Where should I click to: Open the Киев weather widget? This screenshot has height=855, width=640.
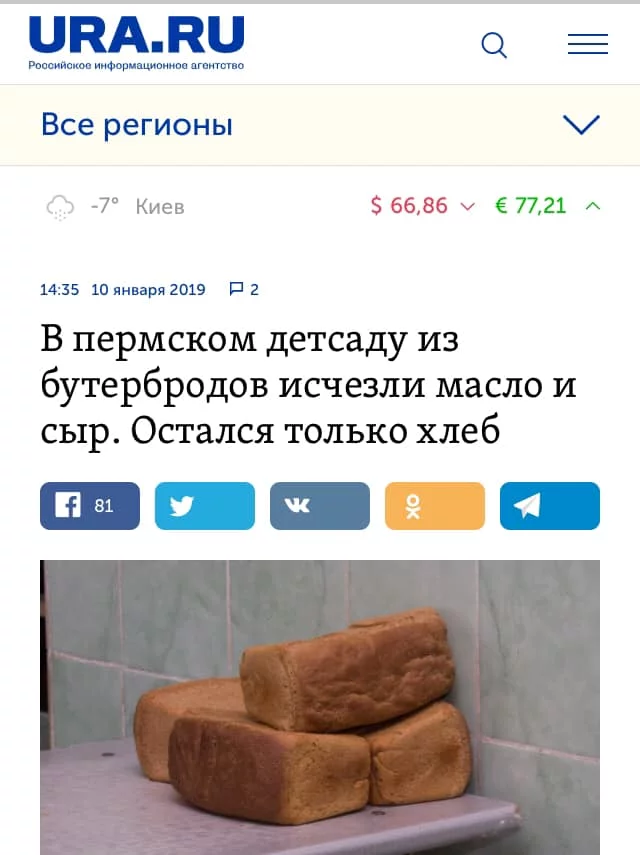116,207
